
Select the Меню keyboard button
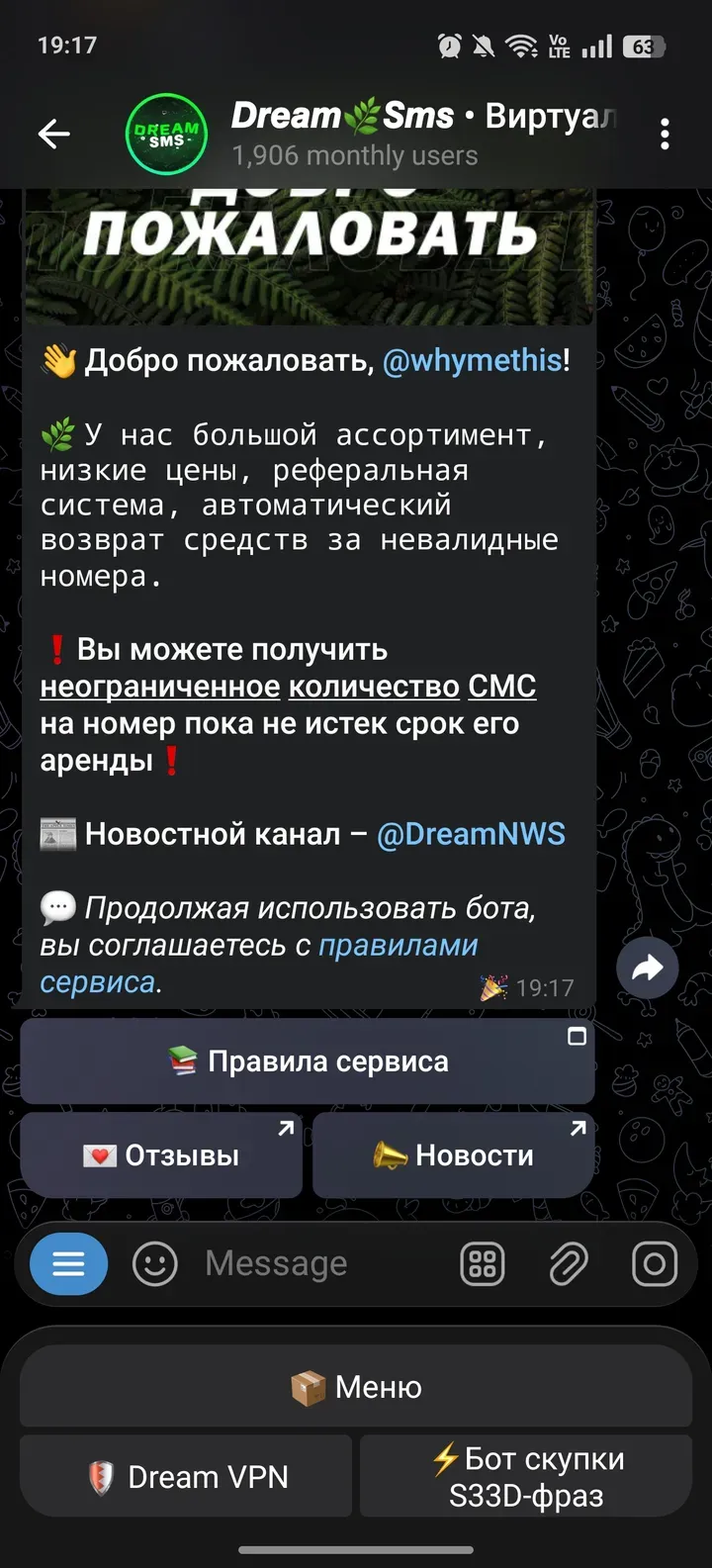356,1387
